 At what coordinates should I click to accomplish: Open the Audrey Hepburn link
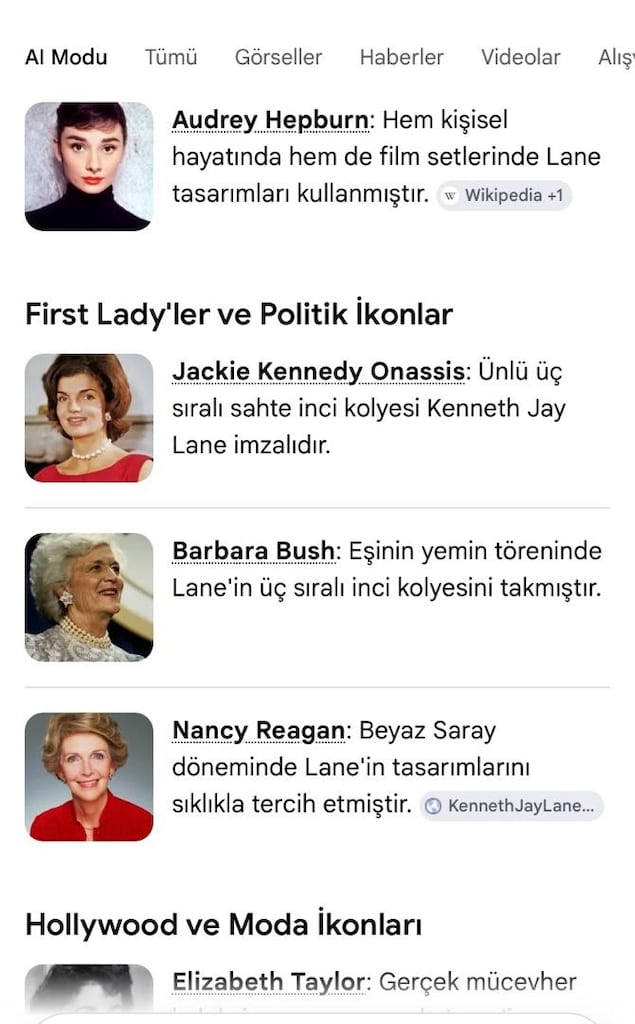coord(270,120)
